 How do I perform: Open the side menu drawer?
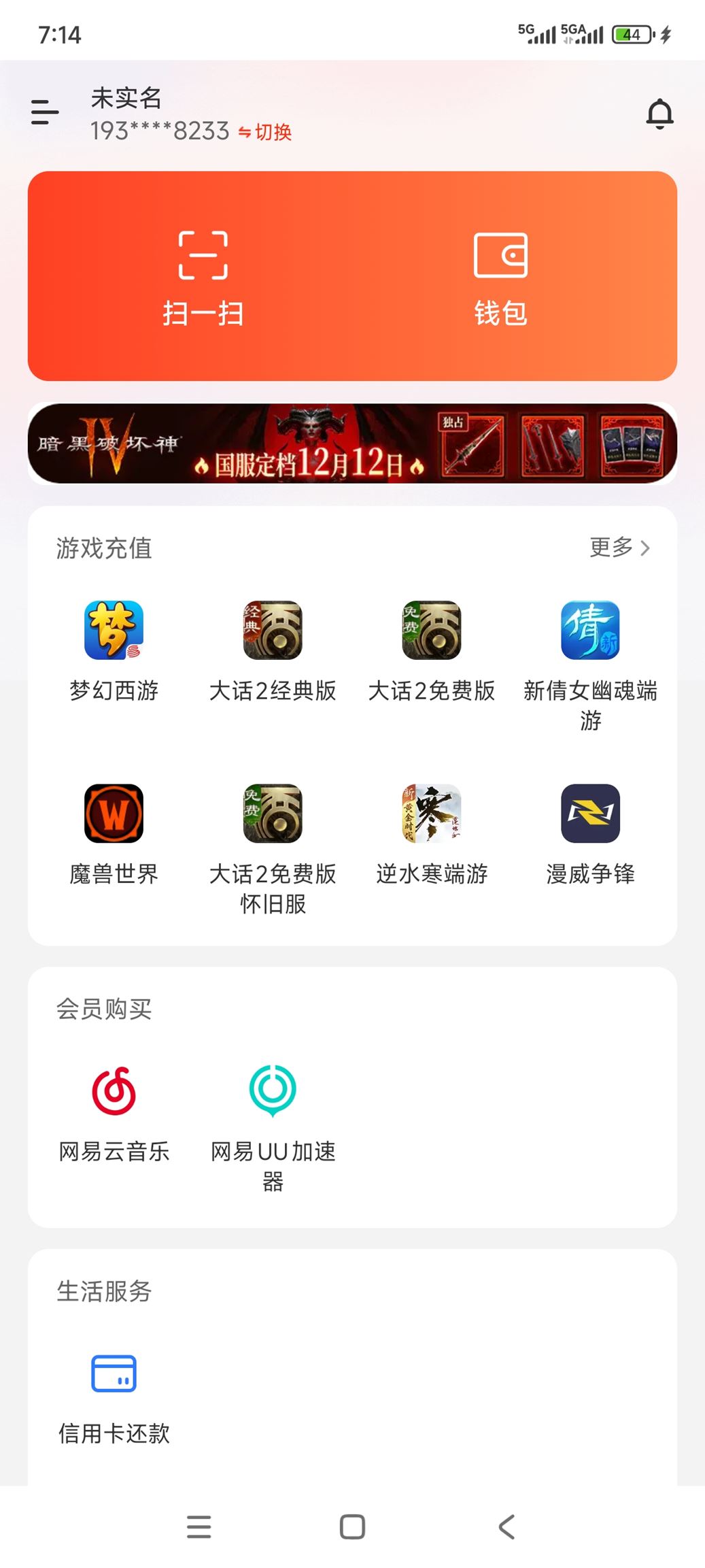click(x=45, y=112)
